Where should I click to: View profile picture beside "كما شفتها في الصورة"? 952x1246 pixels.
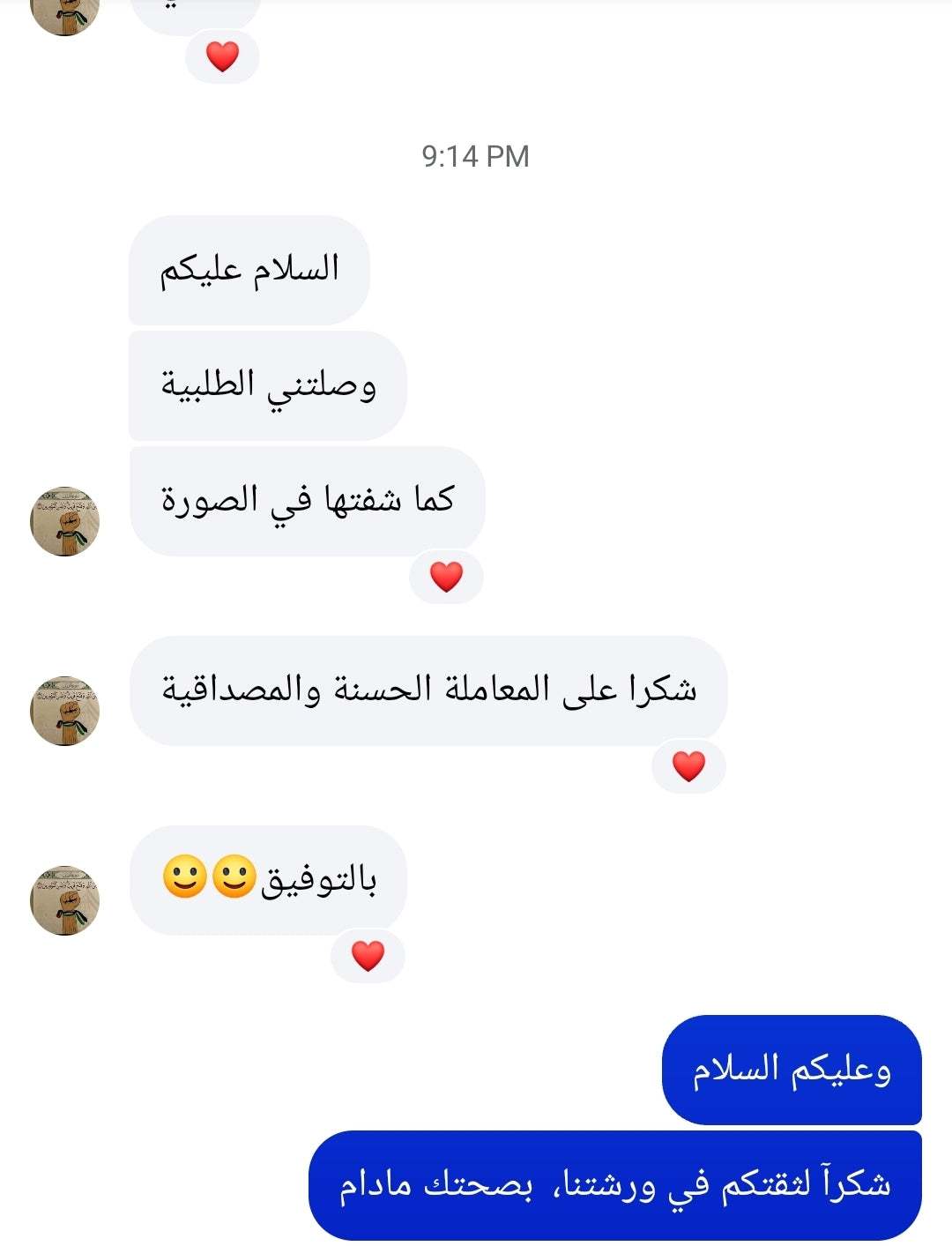pyautogui.click(x=64, y=521)
